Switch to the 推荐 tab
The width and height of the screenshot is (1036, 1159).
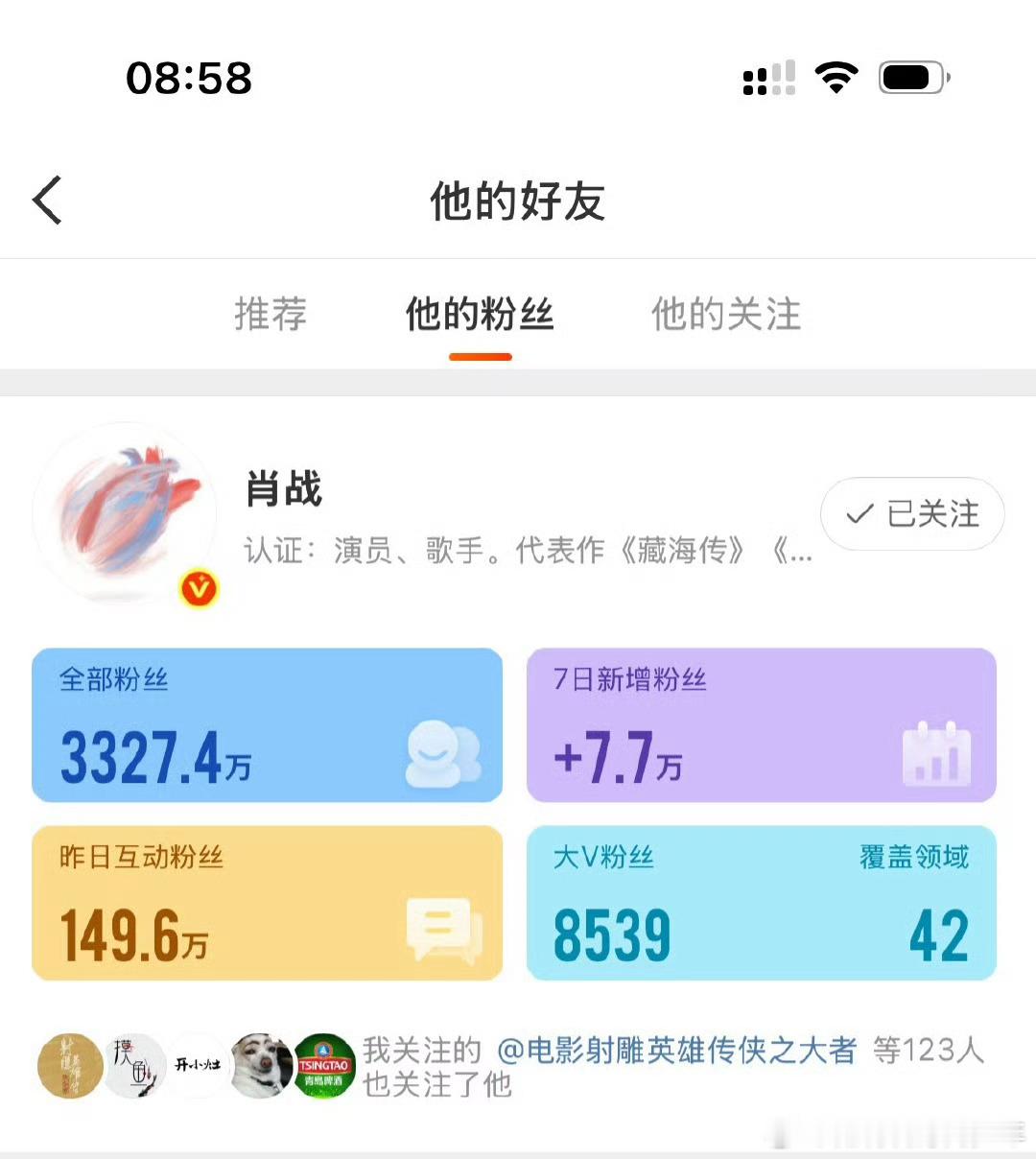(271, 314)
